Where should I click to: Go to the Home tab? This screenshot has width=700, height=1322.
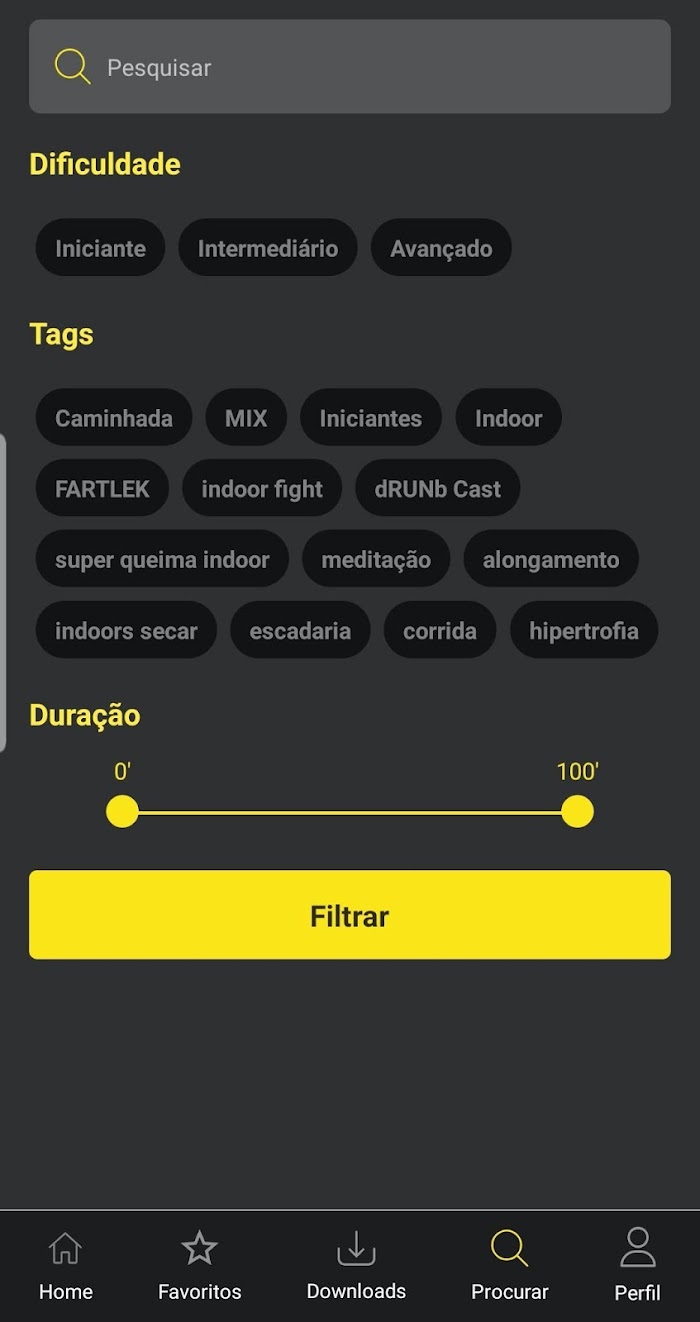coord(66,1266)
